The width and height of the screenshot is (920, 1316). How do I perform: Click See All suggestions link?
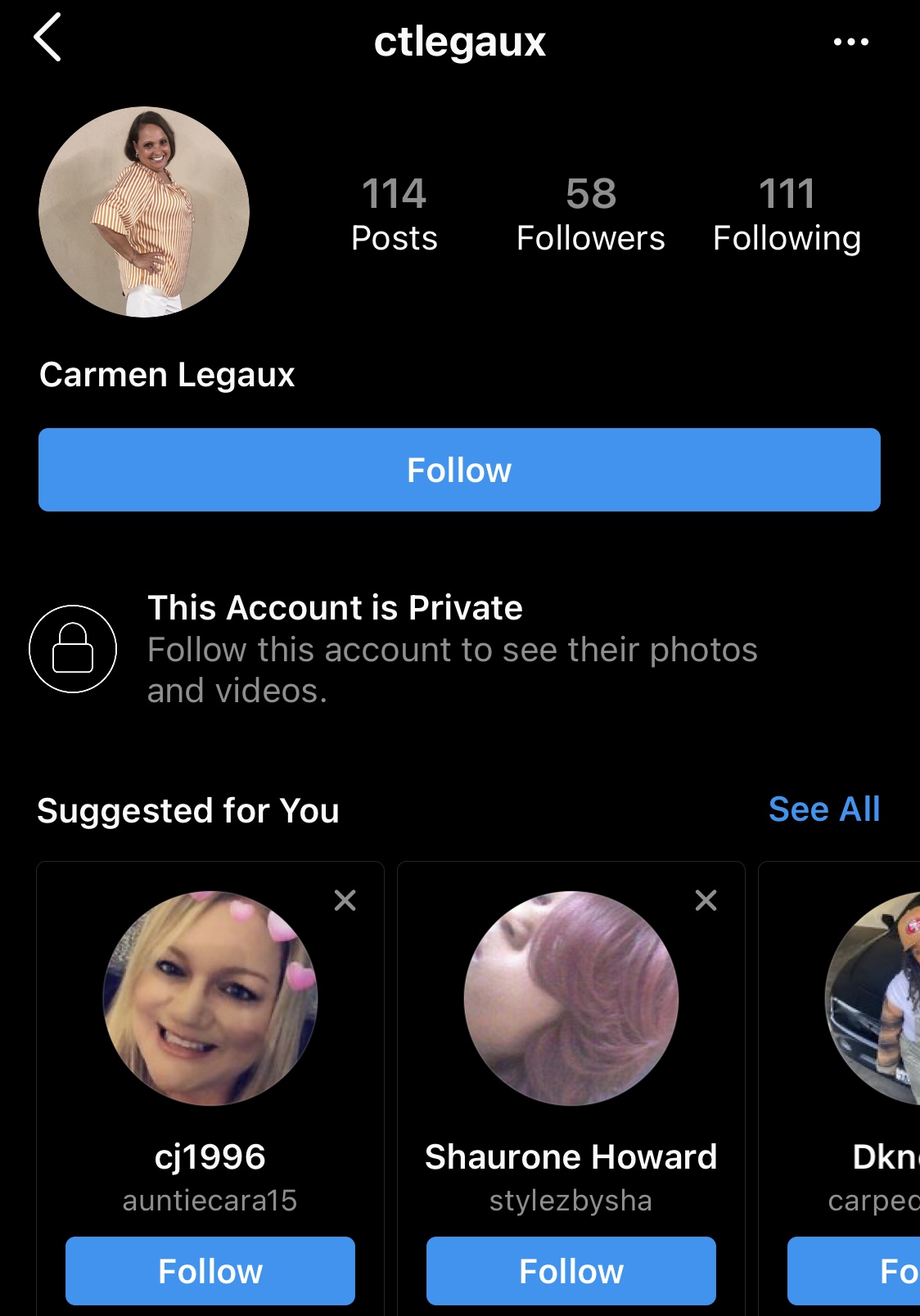pyautogui.click(x=823, y=809)
